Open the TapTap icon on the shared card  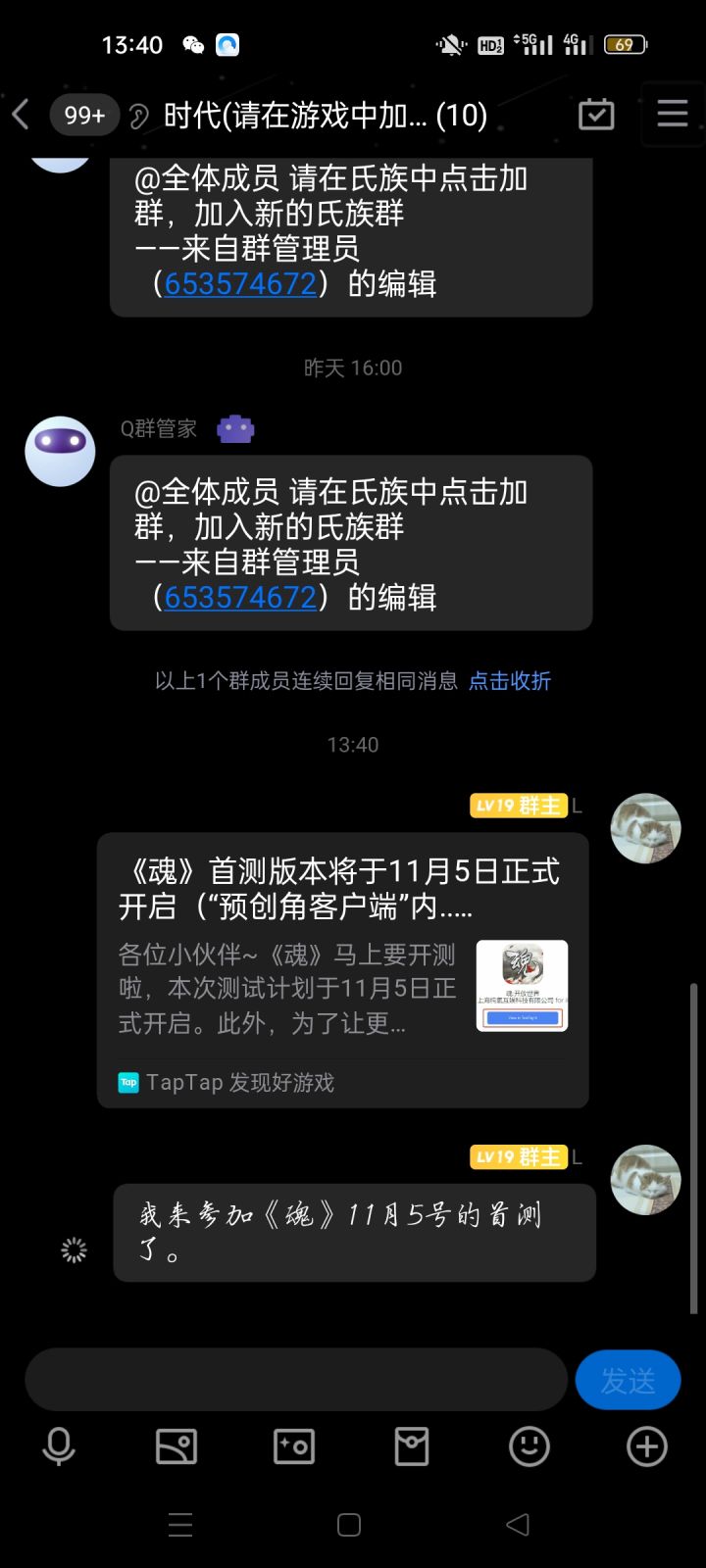pyautogui.click(x=127, y=1082)
